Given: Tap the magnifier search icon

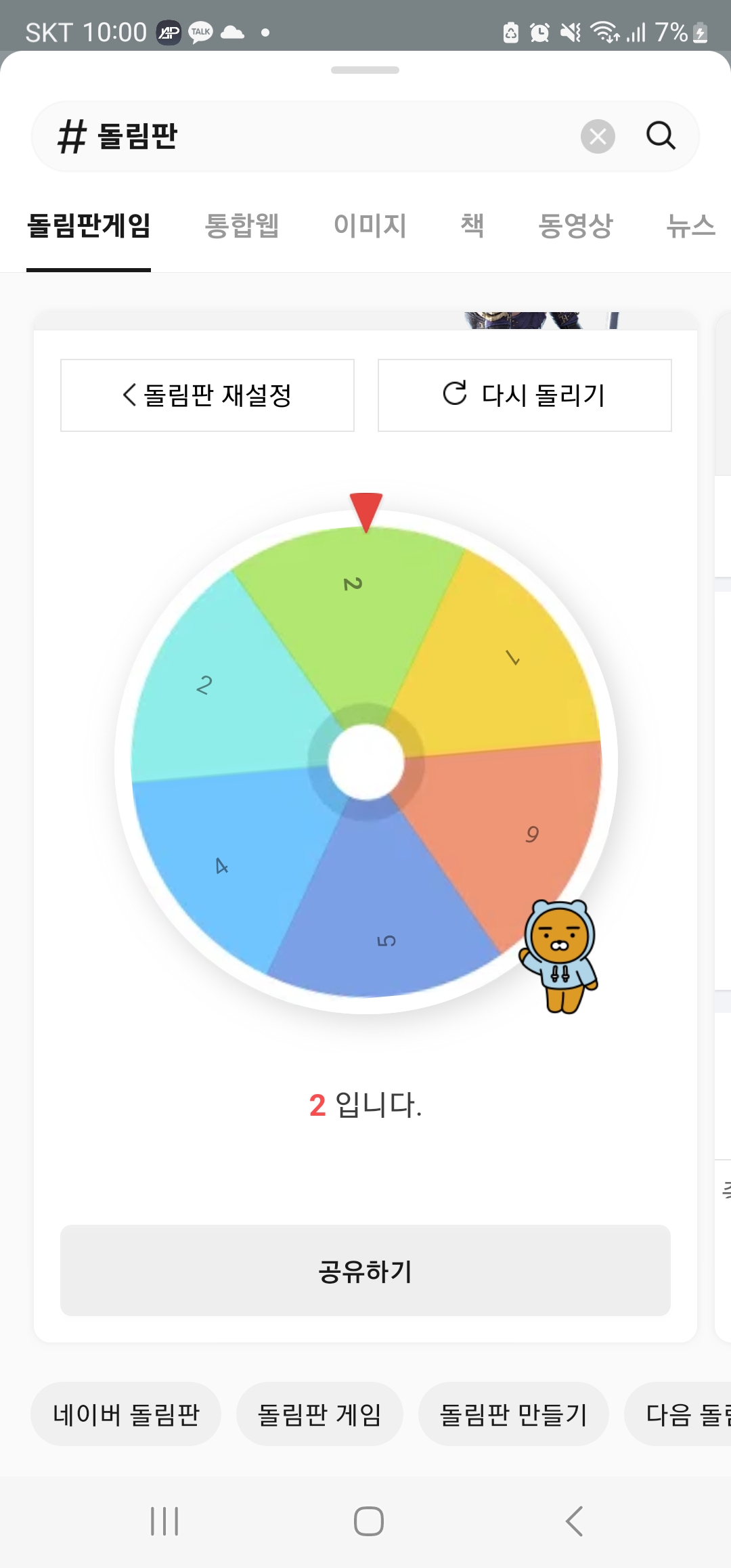Looking at the screenshot, I should [661, 135].
